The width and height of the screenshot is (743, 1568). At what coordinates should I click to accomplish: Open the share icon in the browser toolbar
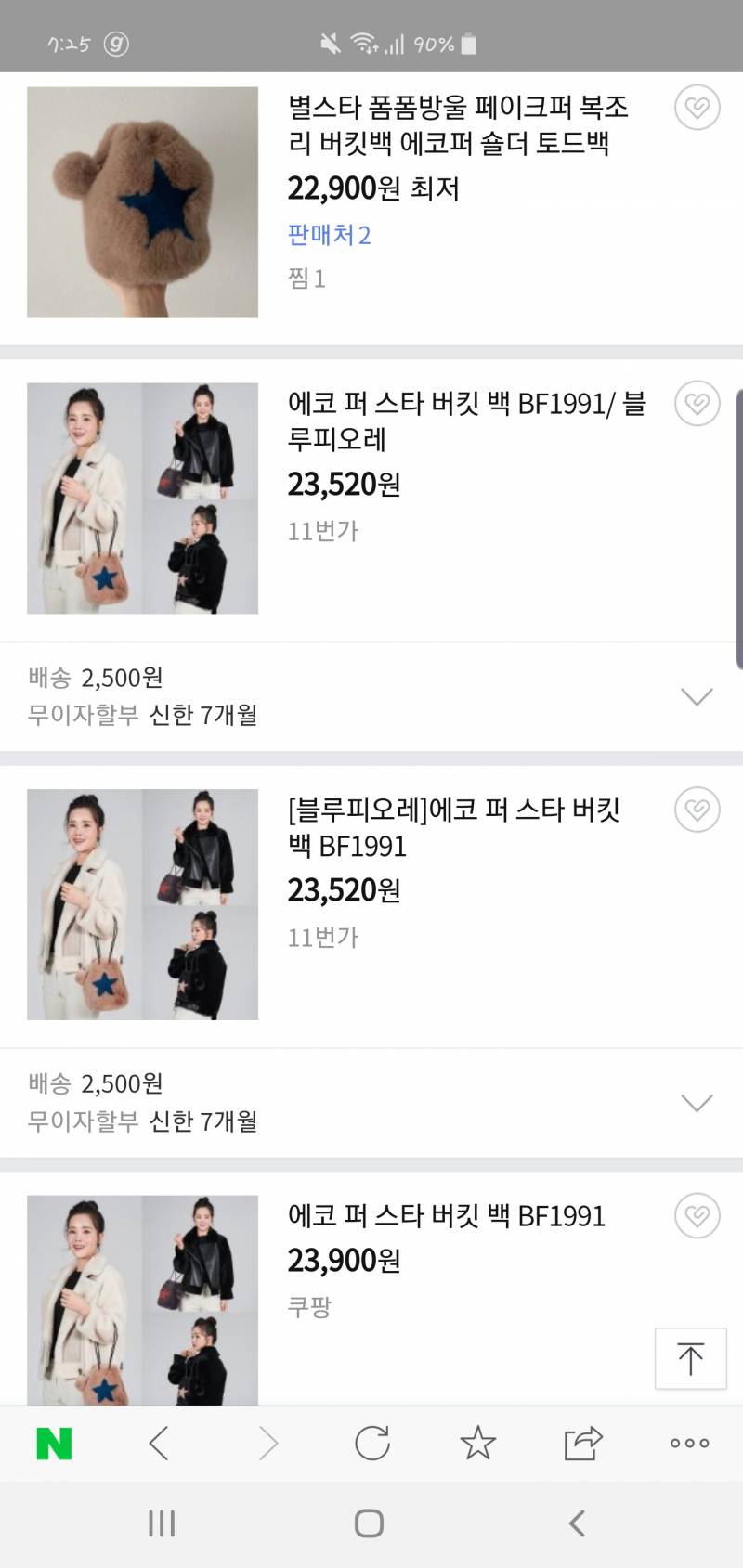pos(583,1444)
